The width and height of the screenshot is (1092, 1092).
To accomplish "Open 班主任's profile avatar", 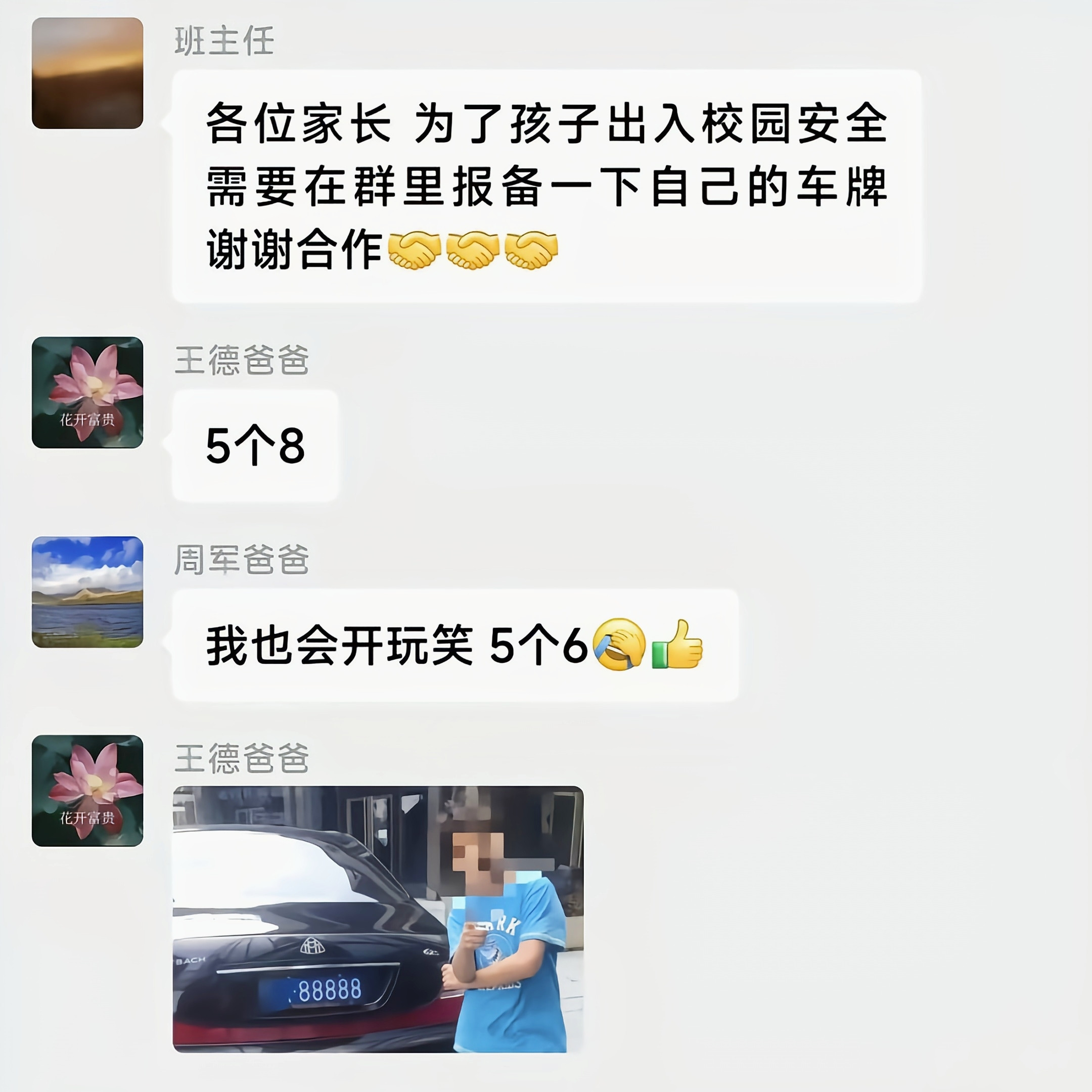I will pos(87,73).
